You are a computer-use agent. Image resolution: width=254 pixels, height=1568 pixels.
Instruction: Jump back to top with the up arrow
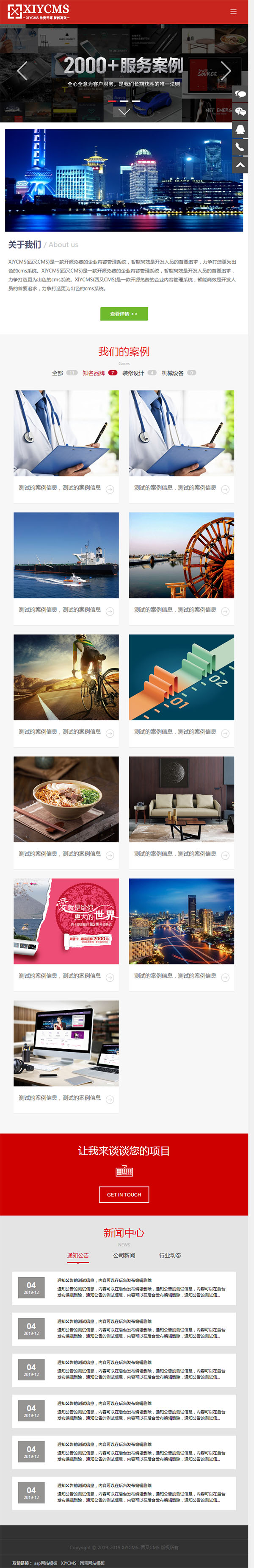240,164
